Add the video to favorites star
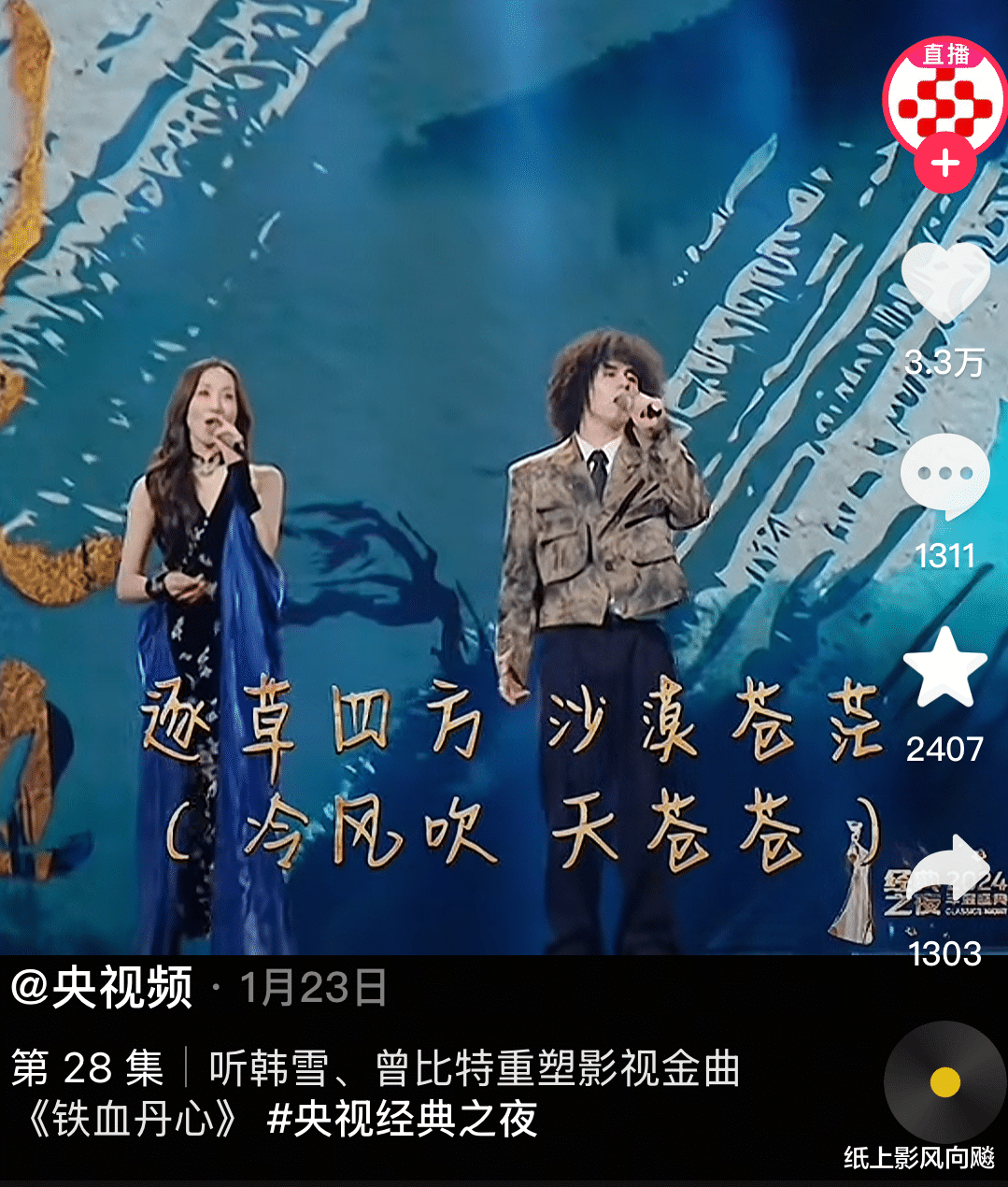This screenshot has width=1008, height=1187. (945, 667)
